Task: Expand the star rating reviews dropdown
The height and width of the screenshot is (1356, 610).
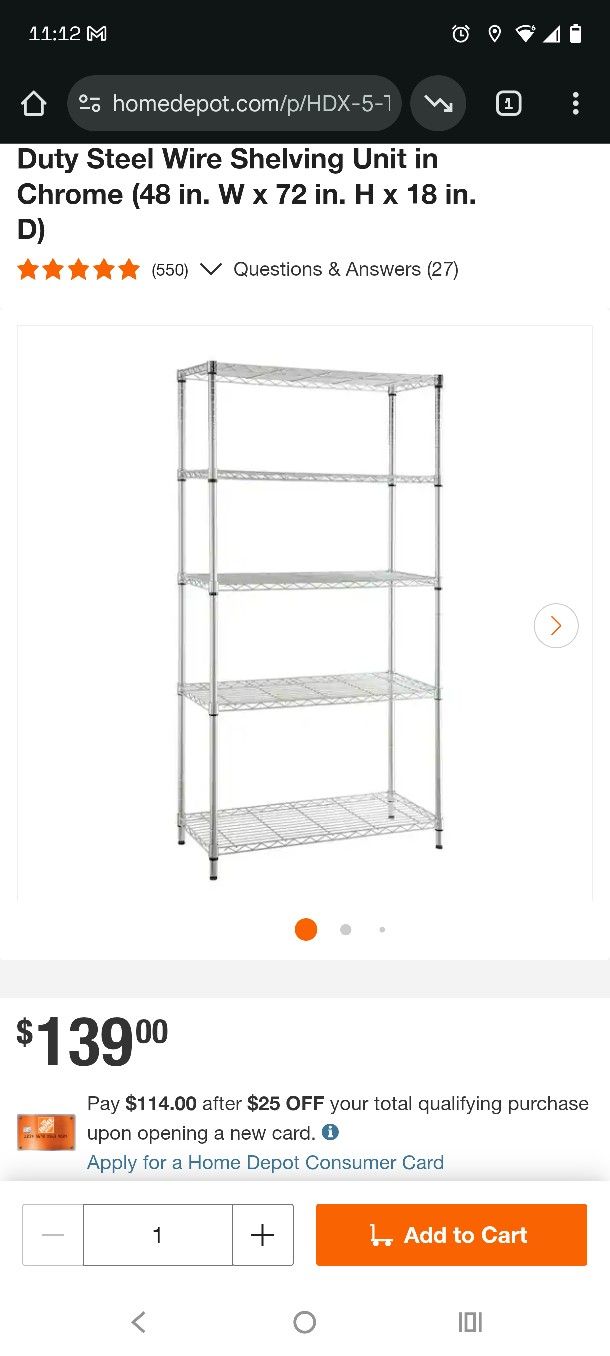Action: point(210,269)
